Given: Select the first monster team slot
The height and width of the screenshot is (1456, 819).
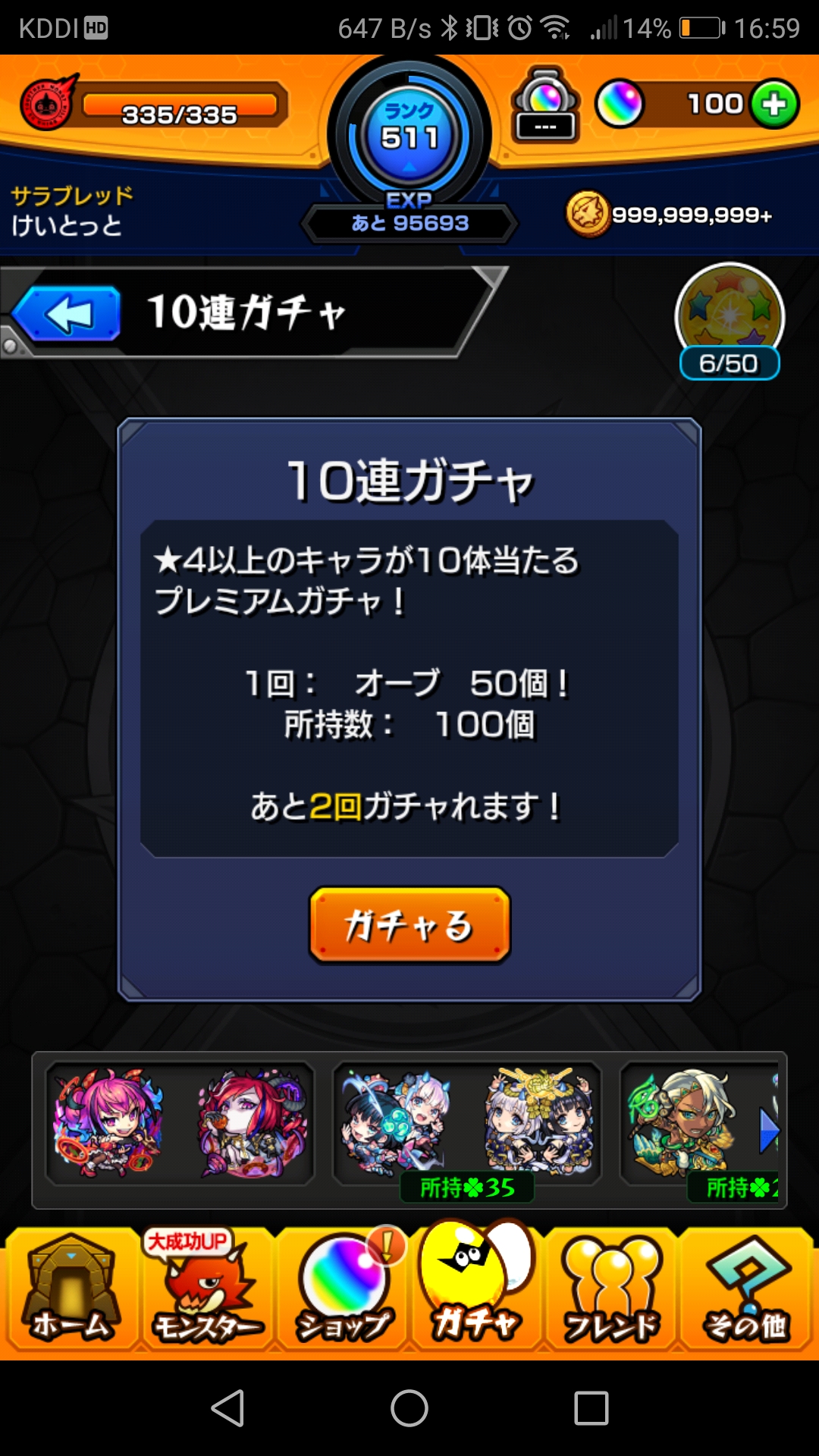Looking at the screenshot, I should click(x=180, y=1124).
